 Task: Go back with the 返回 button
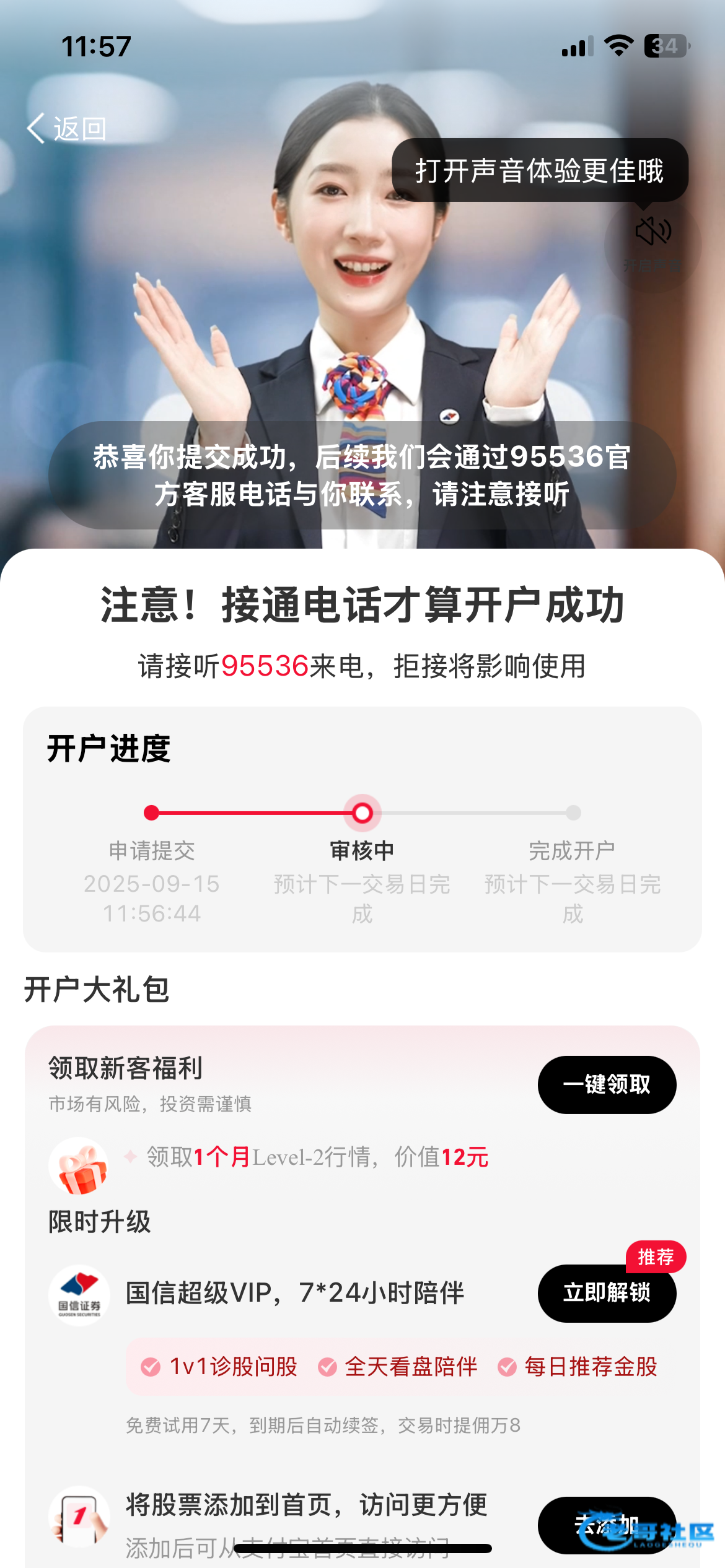pos(67,129)
